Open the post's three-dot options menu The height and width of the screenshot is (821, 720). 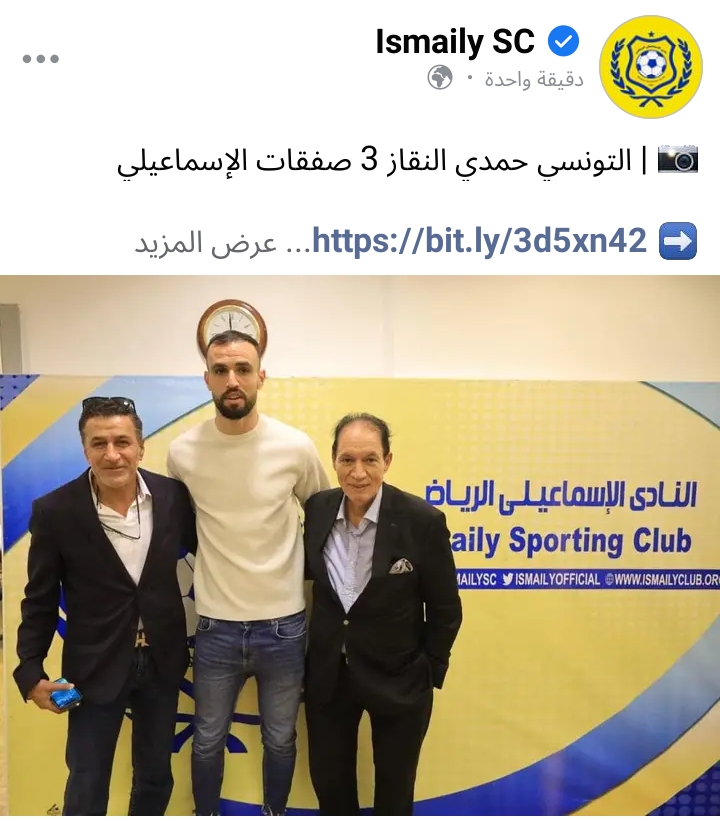41,59
